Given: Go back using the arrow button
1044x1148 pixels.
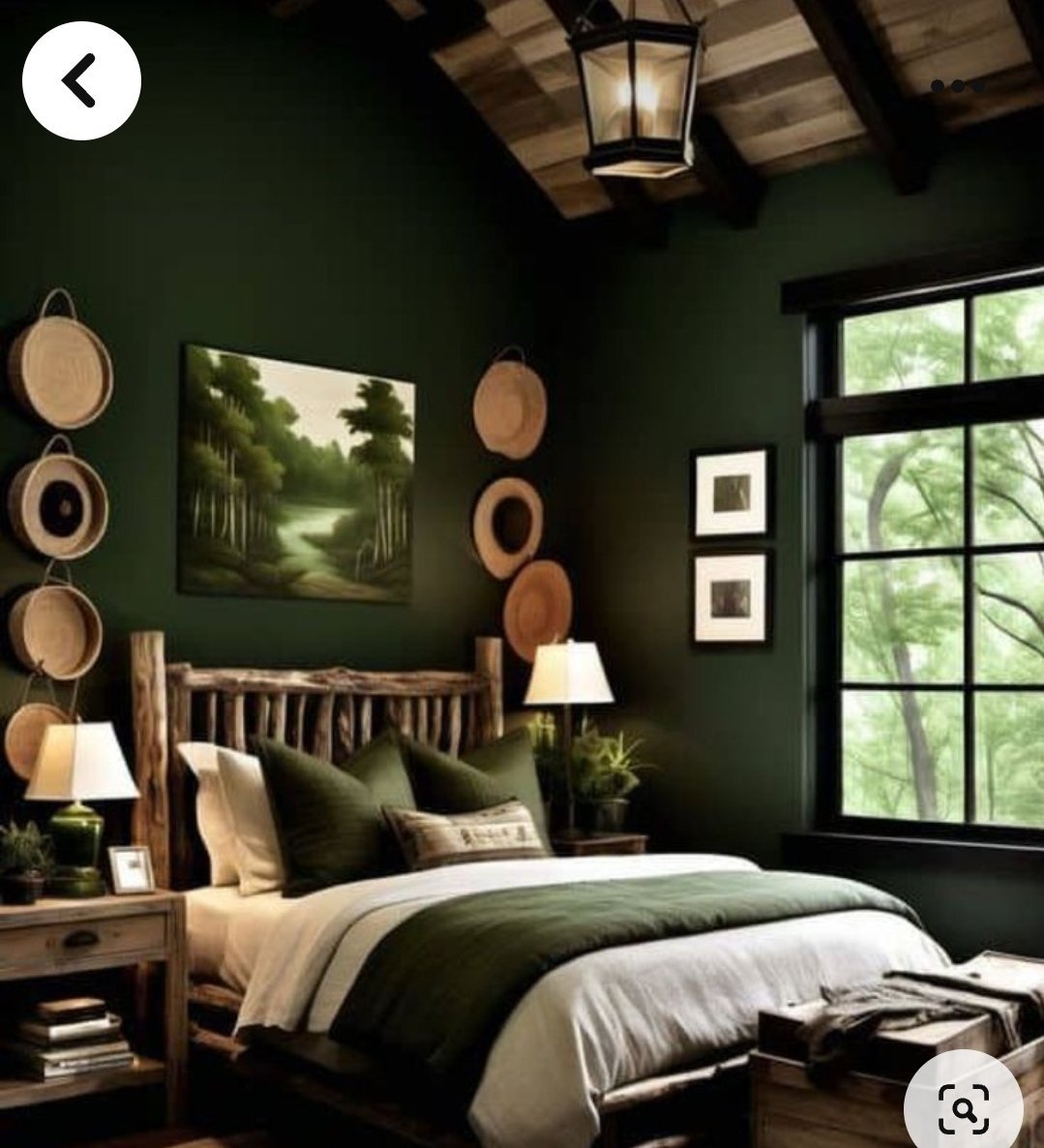Looking at the screenshot, I should (x=81, y=80).
